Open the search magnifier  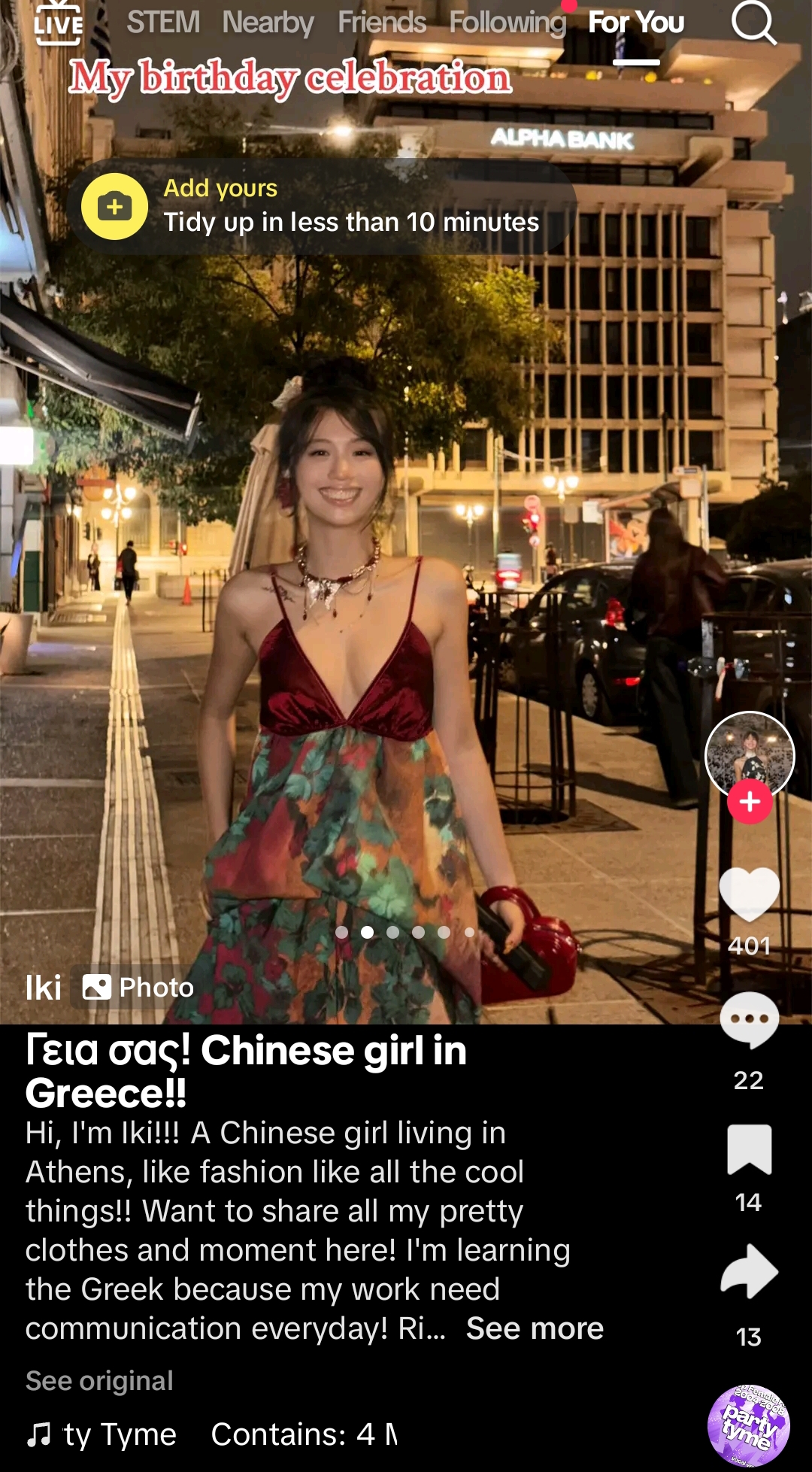pyautogui.click(x=753, y=23)
